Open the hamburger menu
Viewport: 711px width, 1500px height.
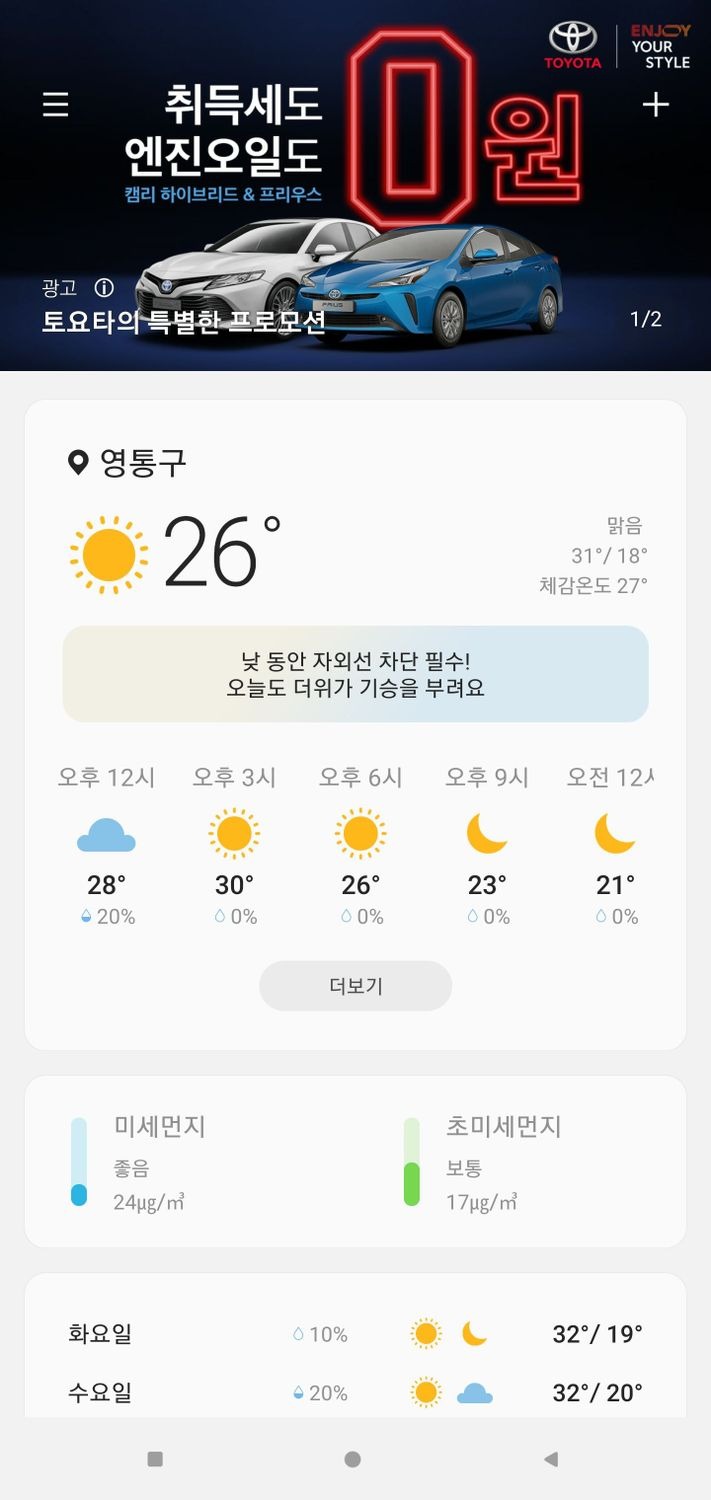point(56,105)
